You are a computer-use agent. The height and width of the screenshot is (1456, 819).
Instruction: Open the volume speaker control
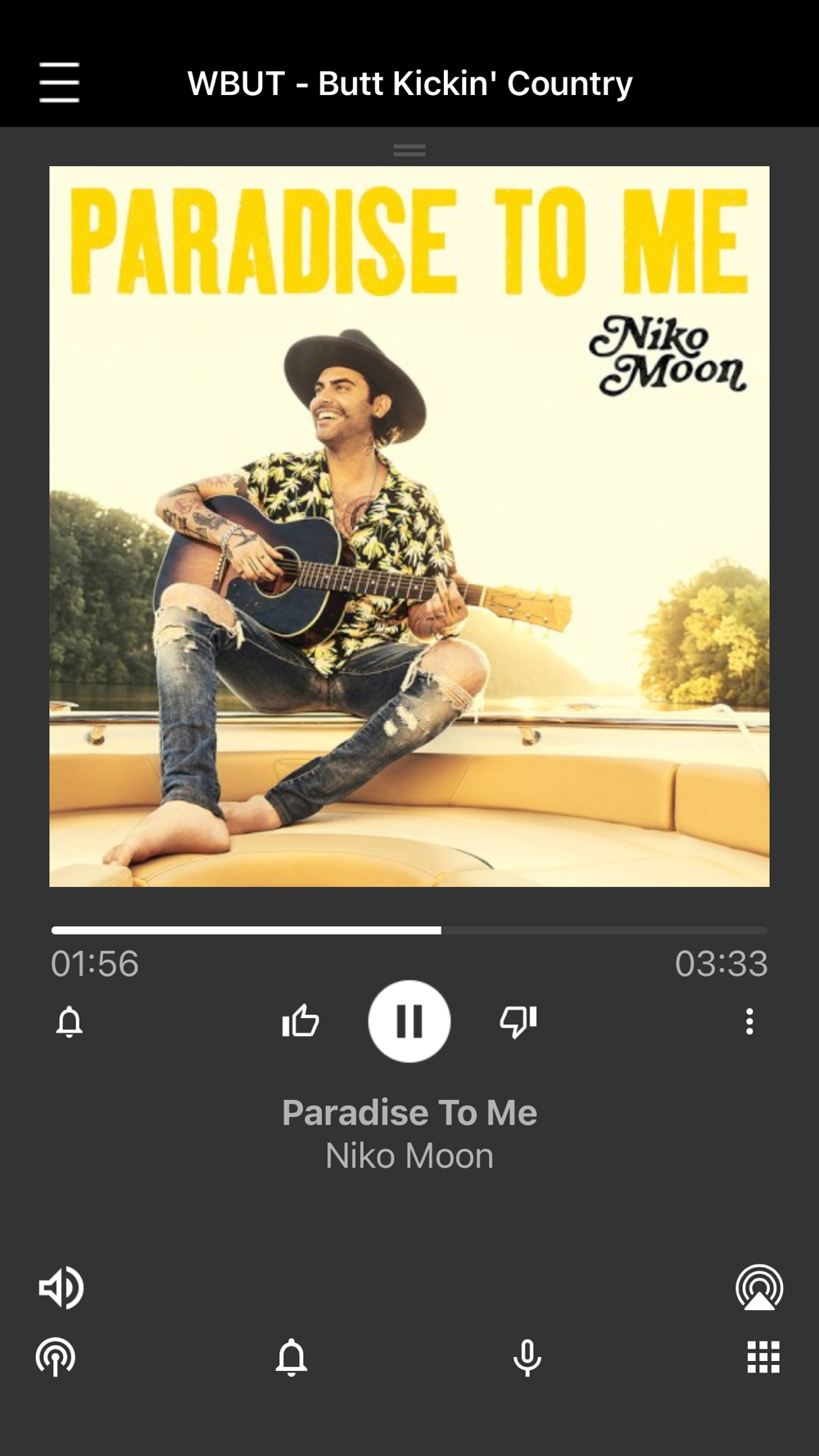click(61, 1287)
